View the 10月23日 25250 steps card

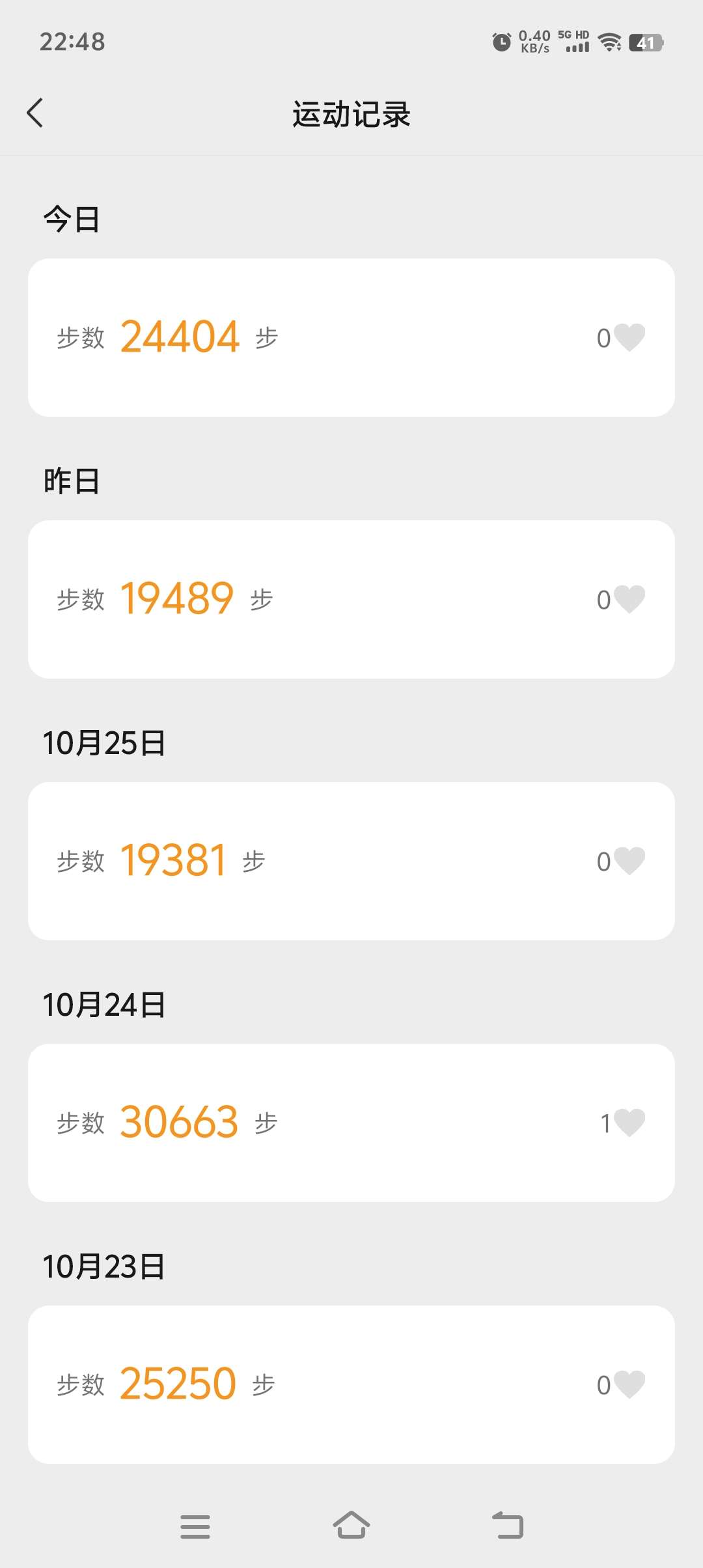(x=351, y=1384)
